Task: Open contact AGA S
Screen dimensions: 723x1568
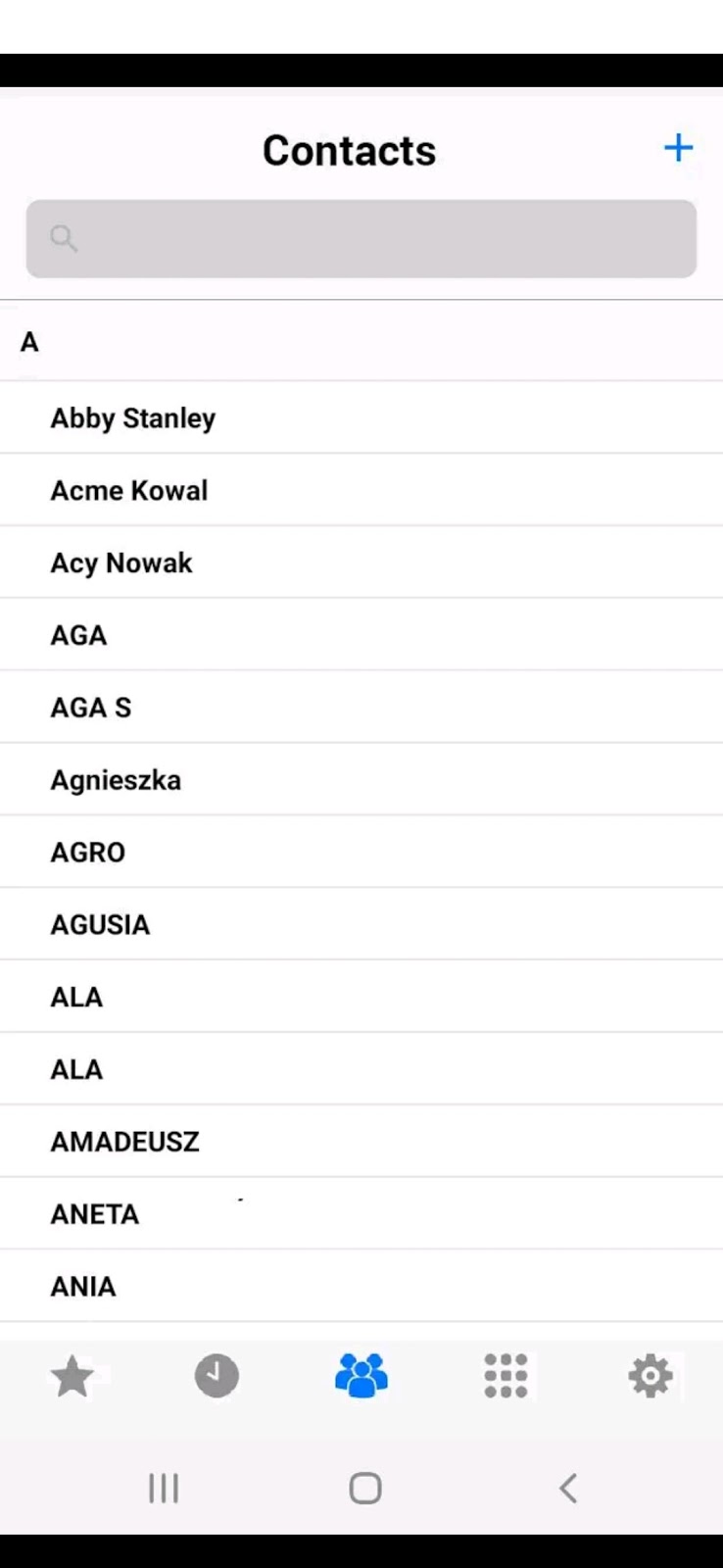Action: (x=91, y=708)
